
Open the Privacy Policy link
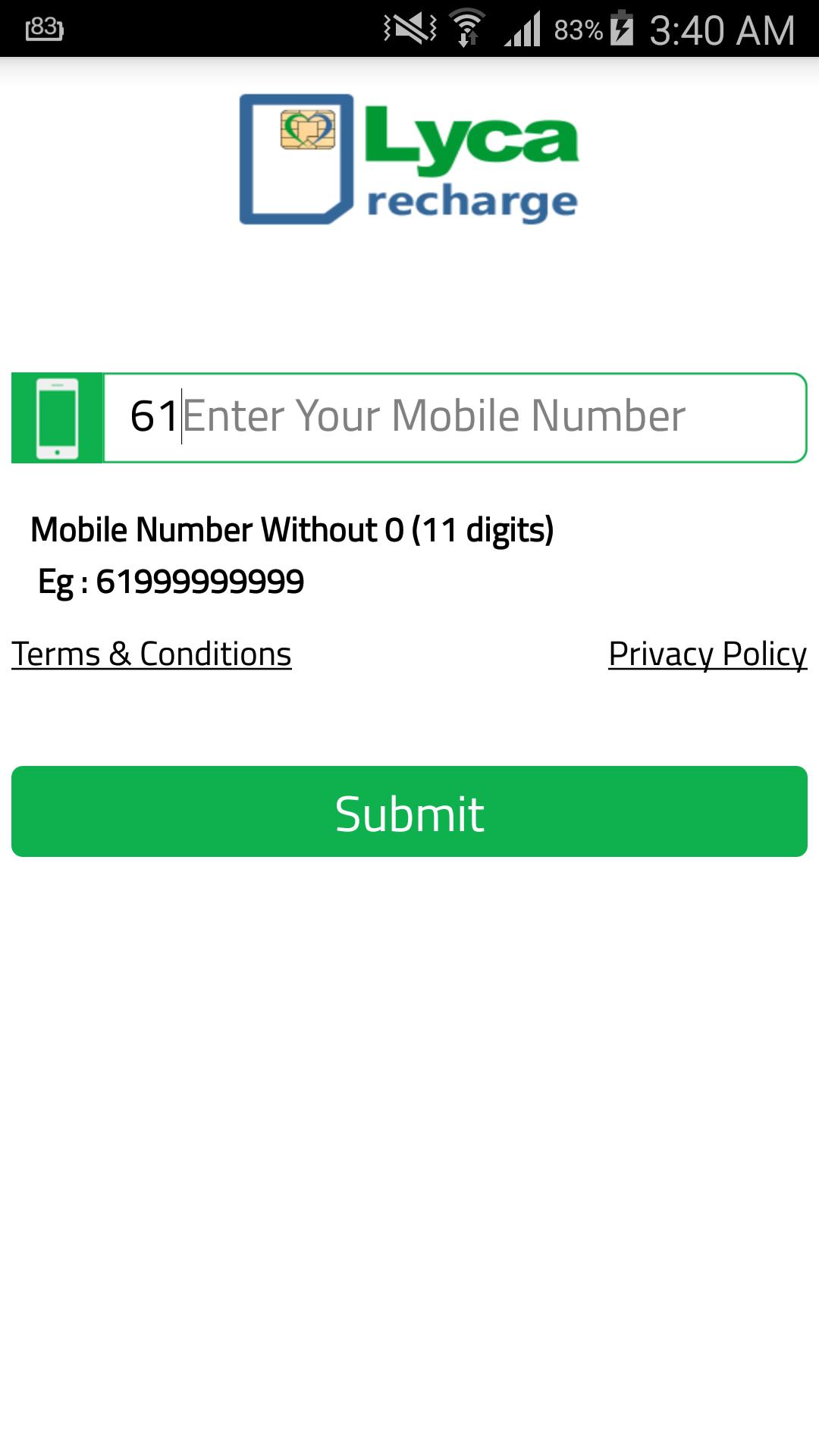click(707, 654)
